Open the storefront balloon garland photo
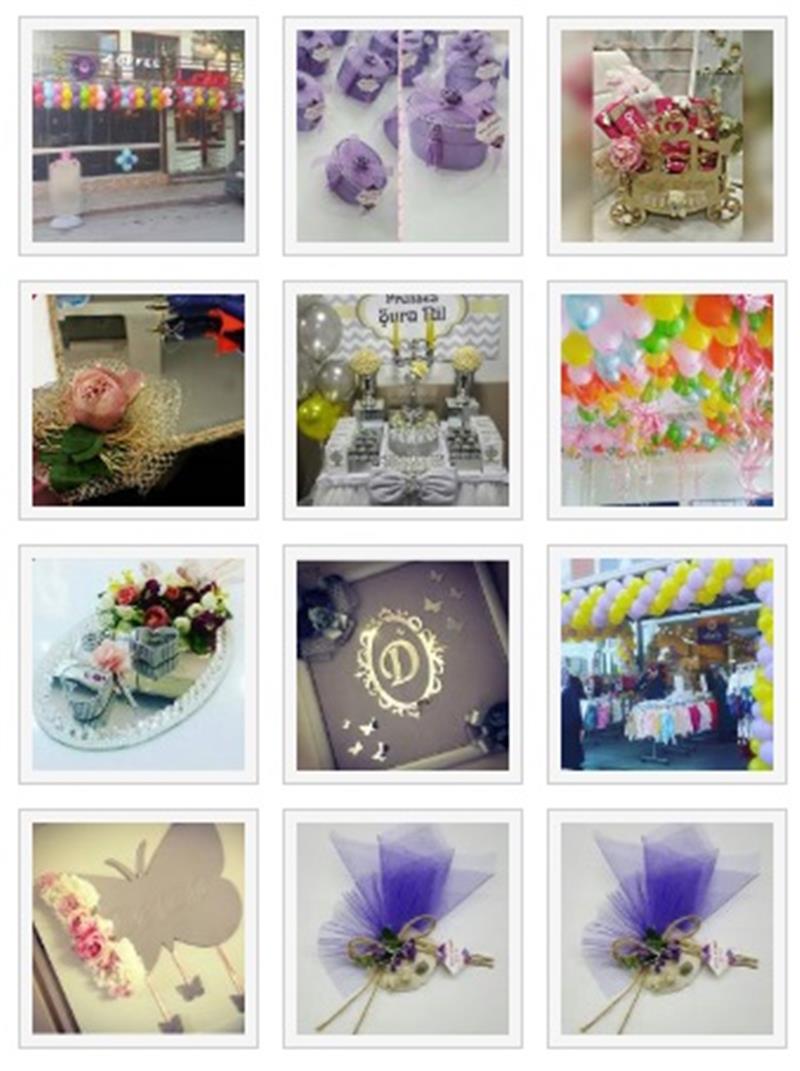Viewport: 800px width, 1071px height. 138,136
